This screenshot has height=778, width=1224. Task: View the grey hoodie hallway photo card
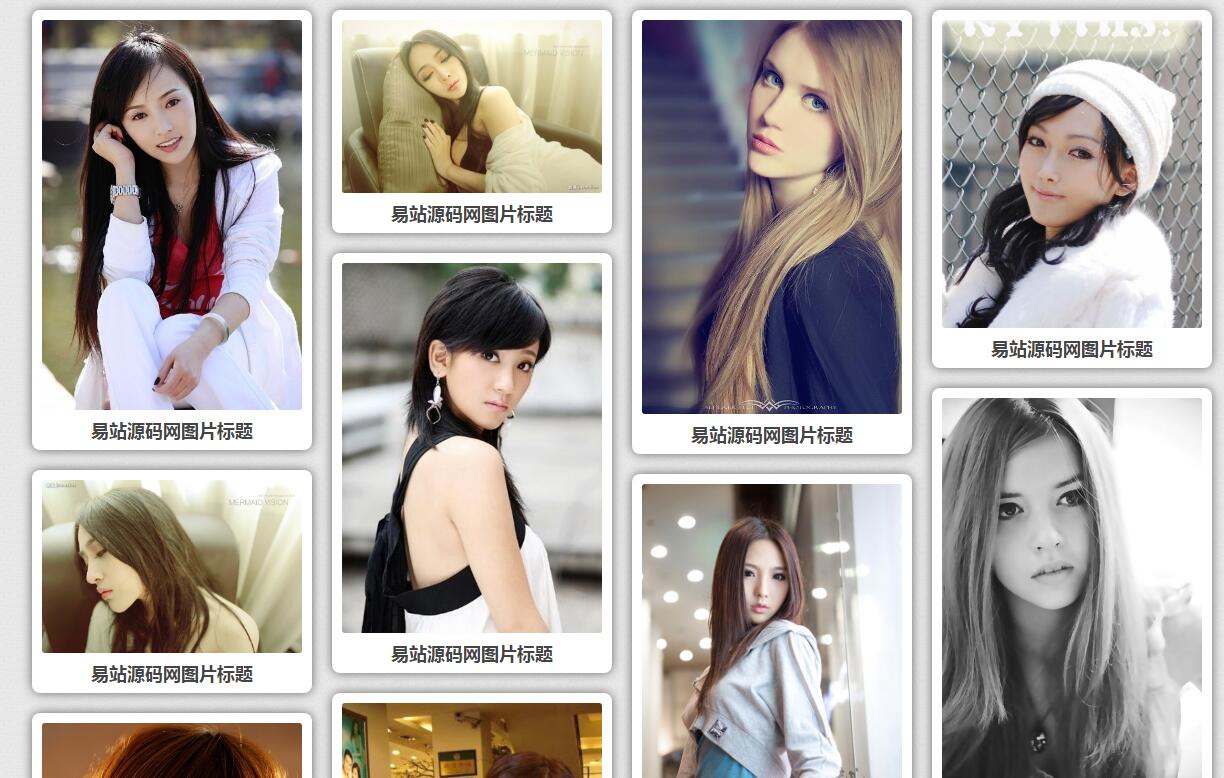pos(772,630)
